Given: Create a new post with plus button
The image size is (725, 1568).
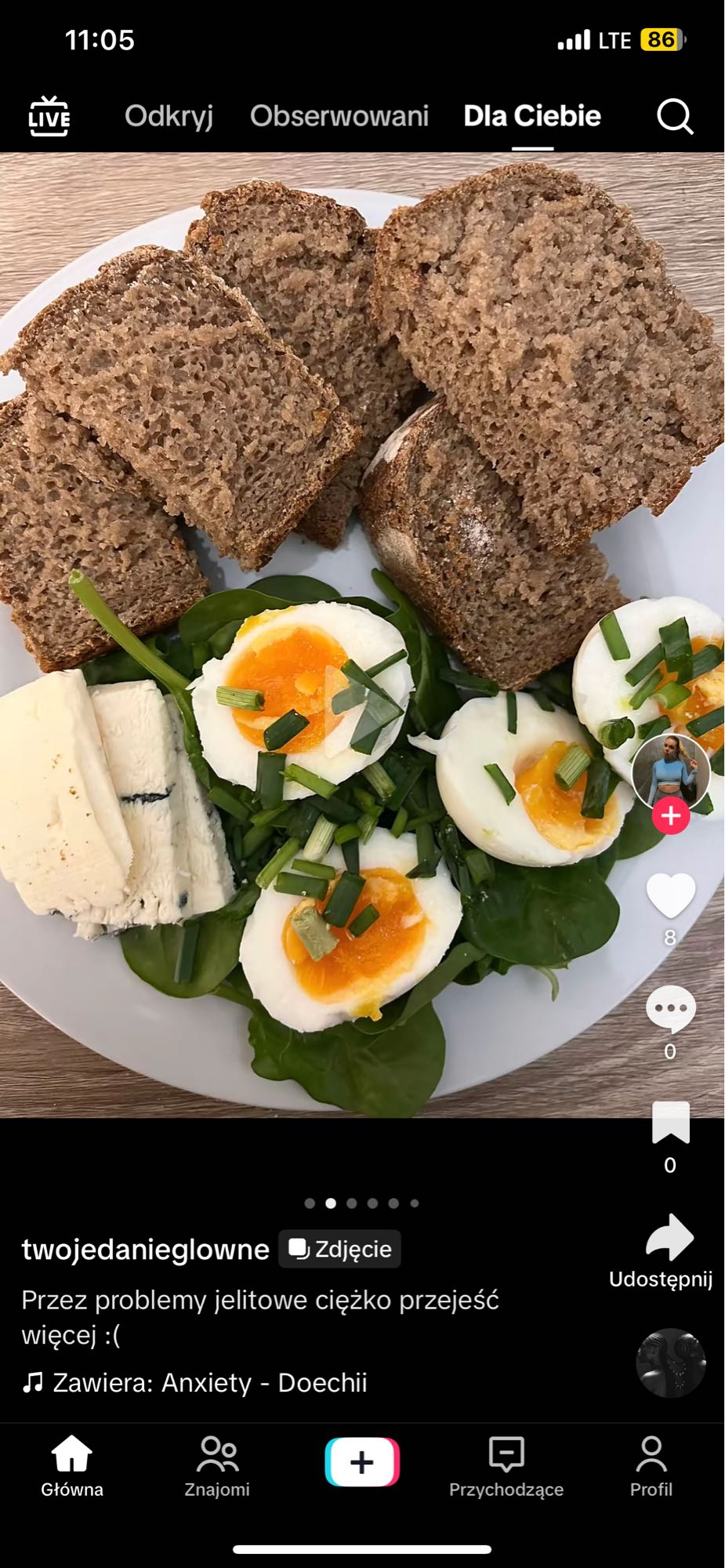Looking at the screenshot, I should coord(362,1462).
